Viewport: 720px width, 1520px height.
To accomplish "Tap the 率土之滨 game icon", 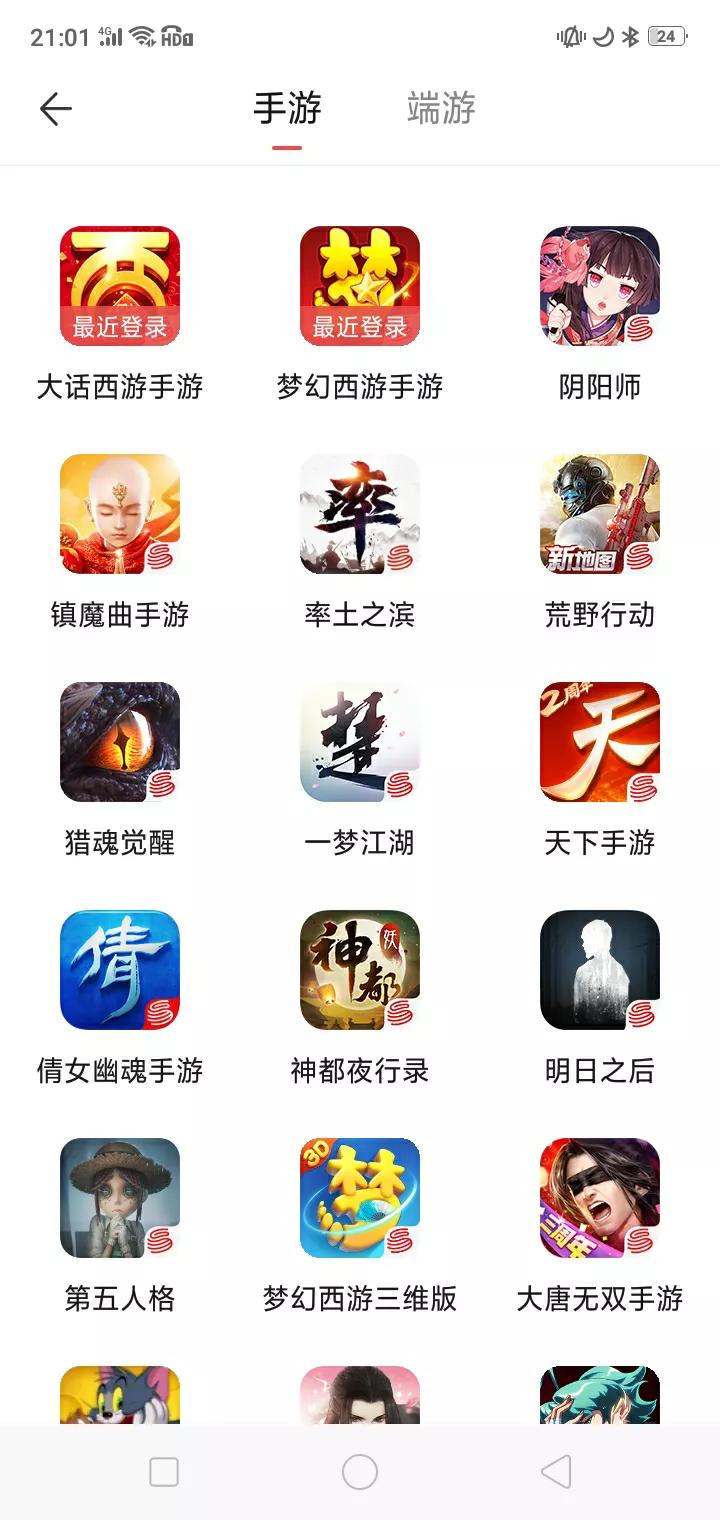I will point(359,513).
